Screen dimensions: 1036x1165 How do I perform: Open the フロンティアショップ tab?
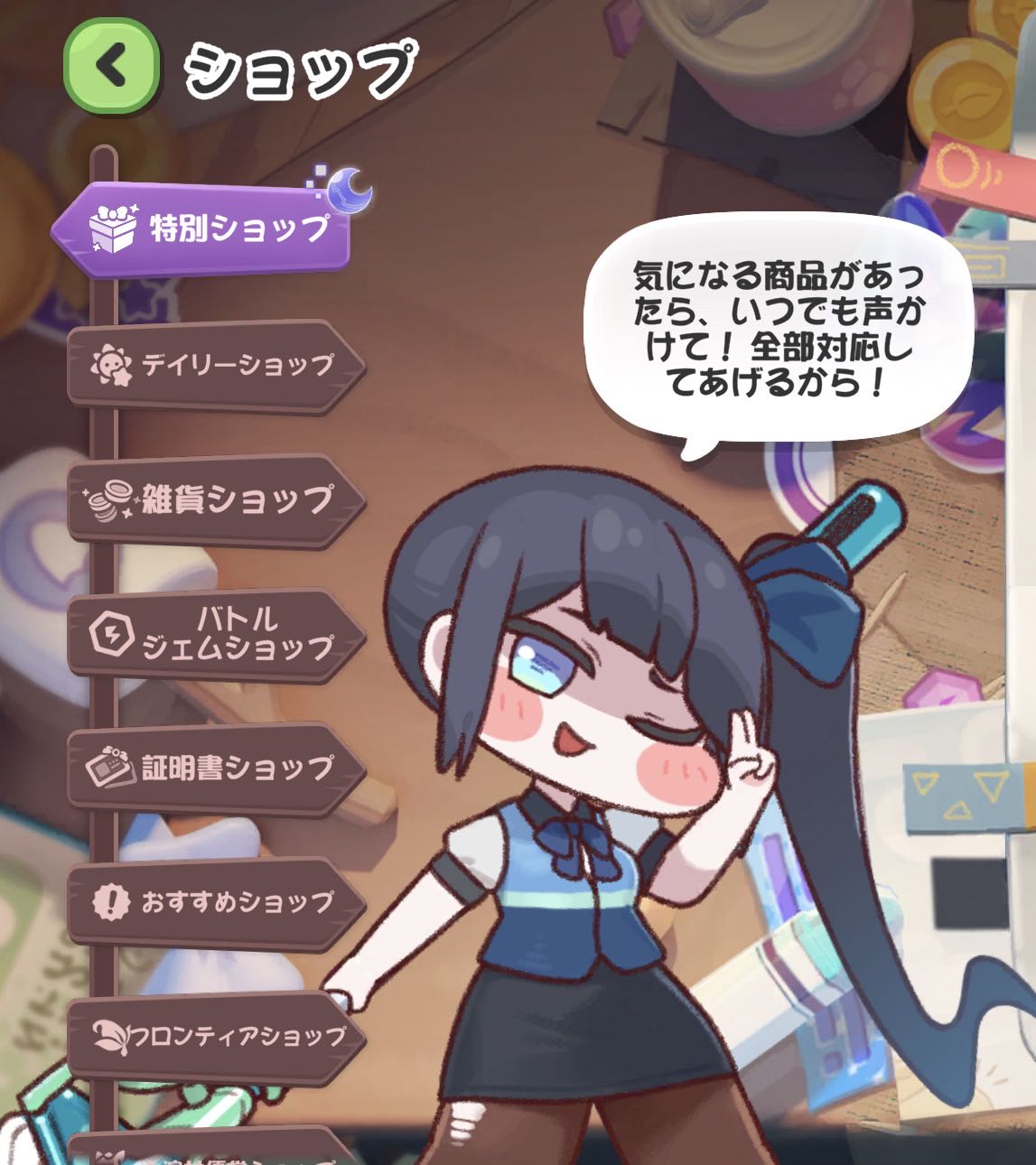pyautogui.click(x=215, y=1035)
